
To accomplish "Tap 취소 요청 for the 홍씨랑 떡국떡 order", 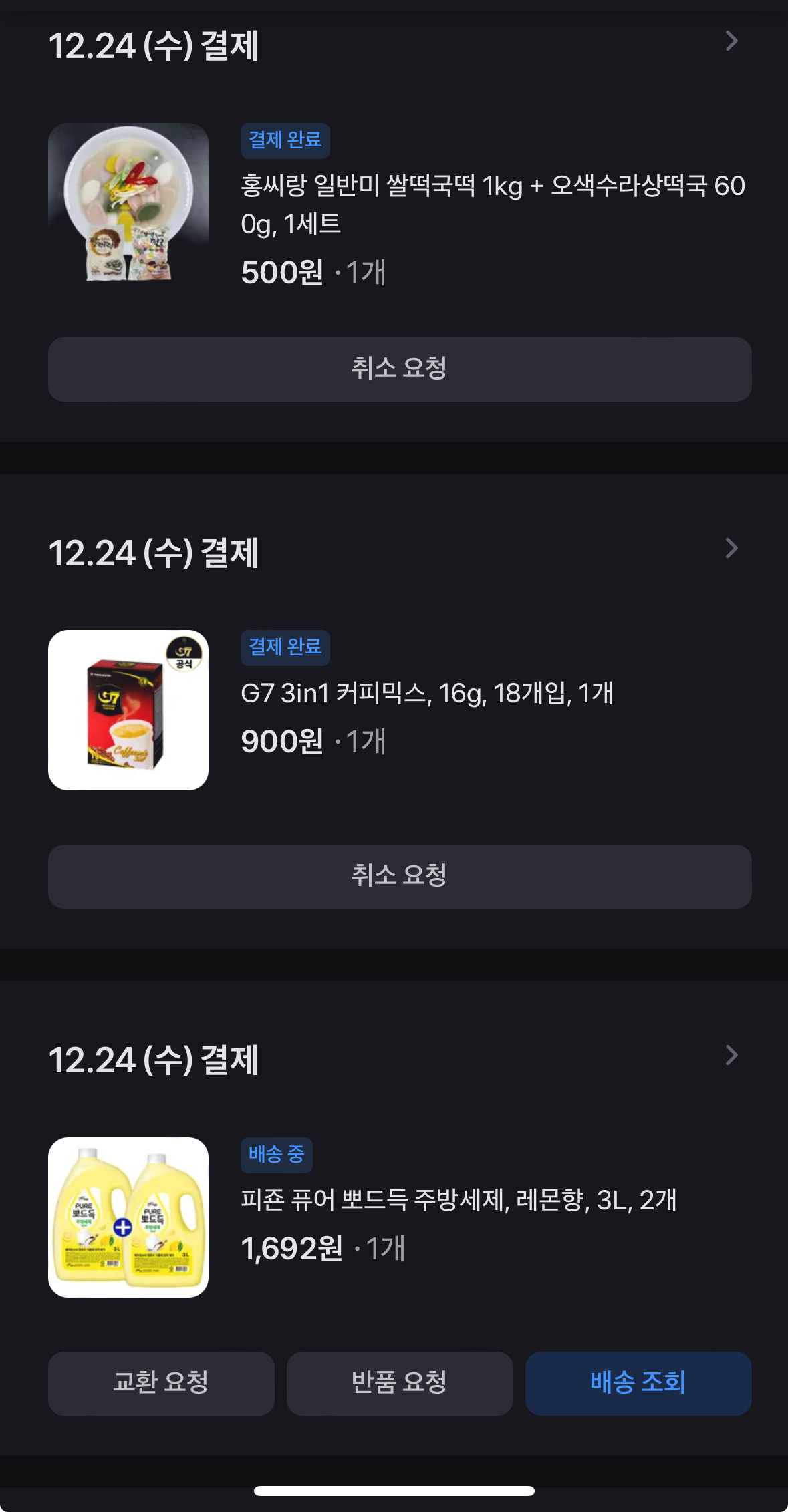I will coord(399,369).
